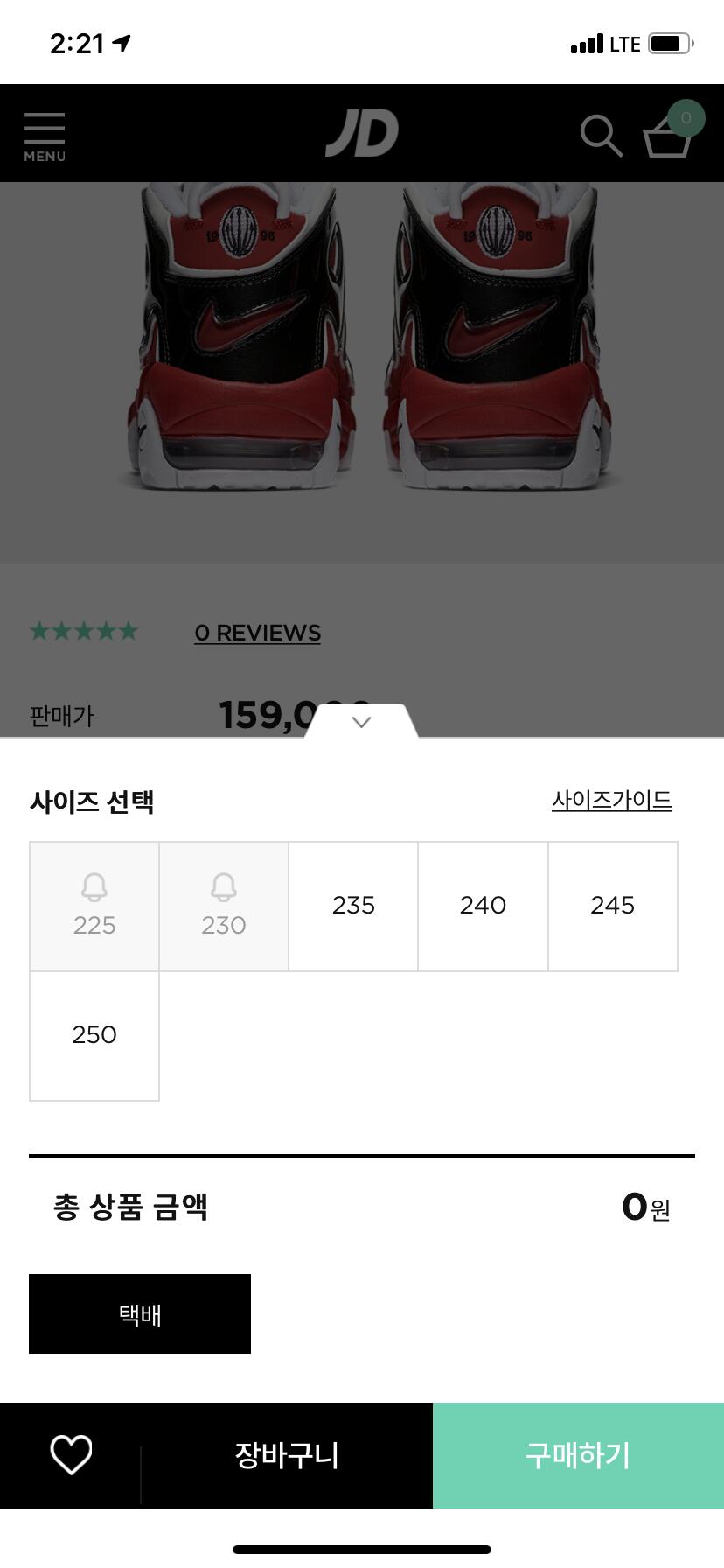Add product to wishlist with heart icon
Viewport: 724px width, 1568px height.
[71, 1455]
